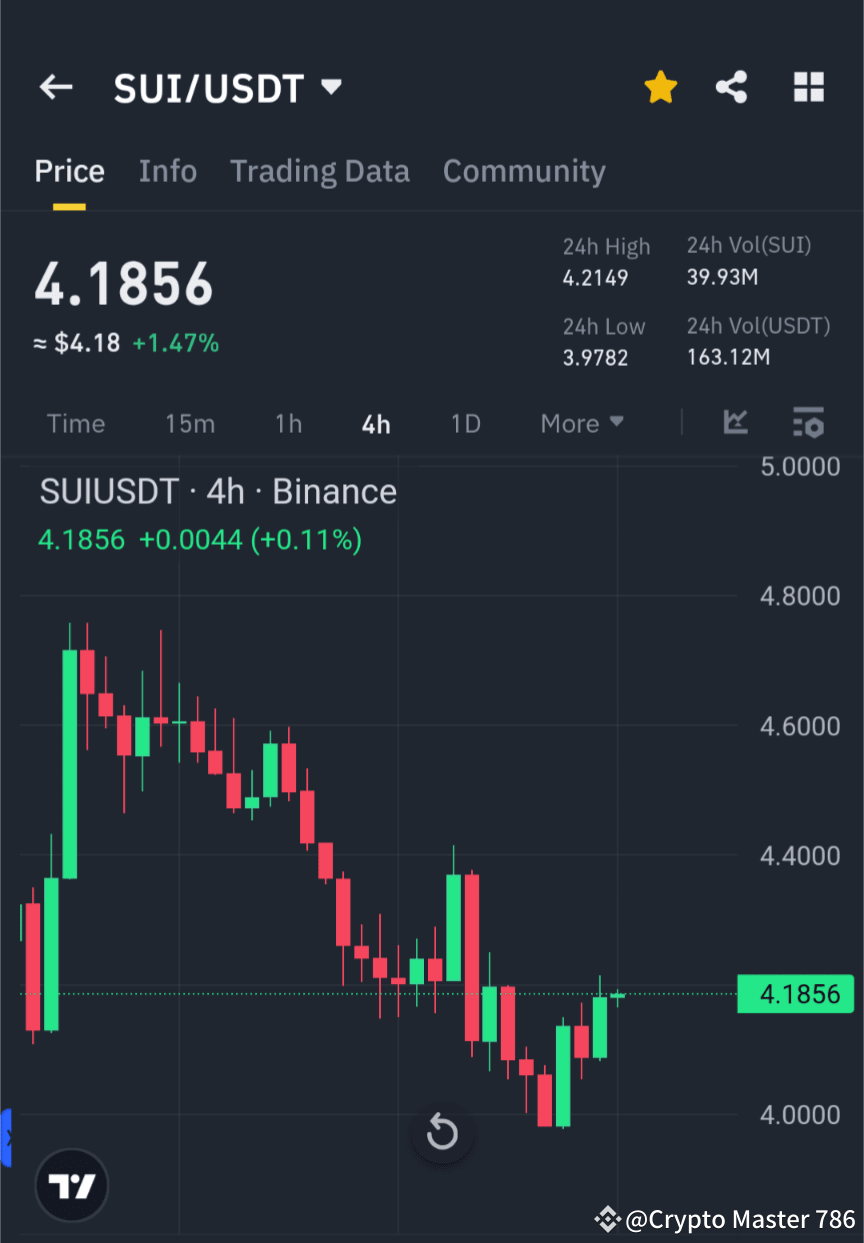Toggle SUI/USDT as a favorite star
The image size is (864, 1243).
661,87
